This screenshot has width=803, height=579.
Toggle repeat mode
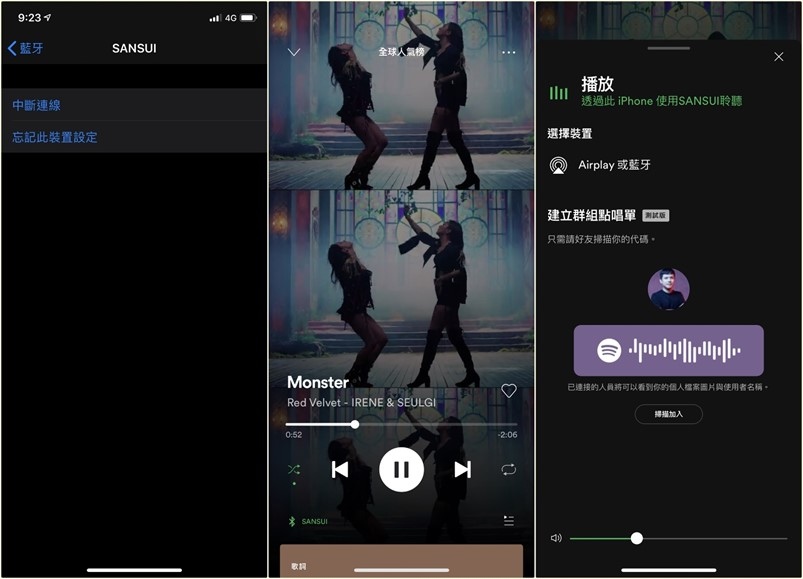tap(509, 469)
